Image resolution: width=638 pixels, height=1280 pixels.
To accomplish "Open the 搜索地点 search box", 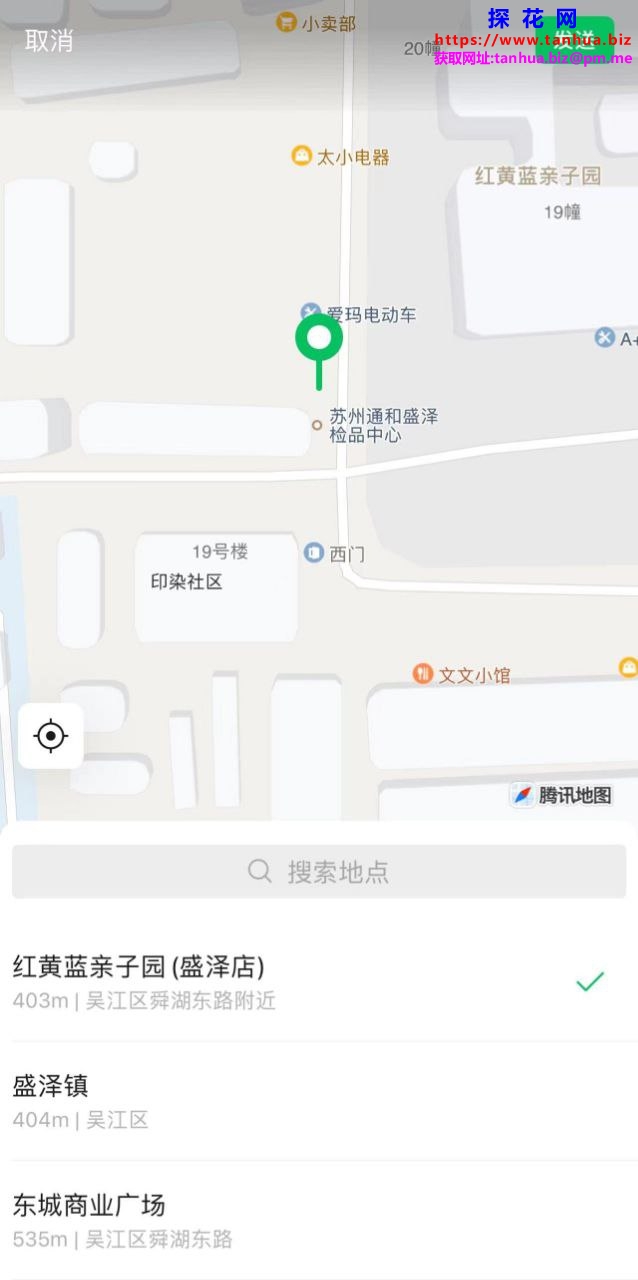I will click(x=319, y=871).
